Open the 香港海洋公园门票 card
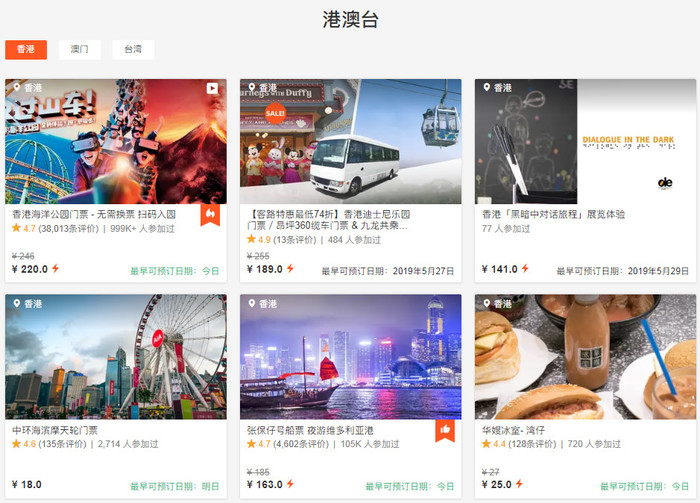The image size is (700, 503). [115, 180]
